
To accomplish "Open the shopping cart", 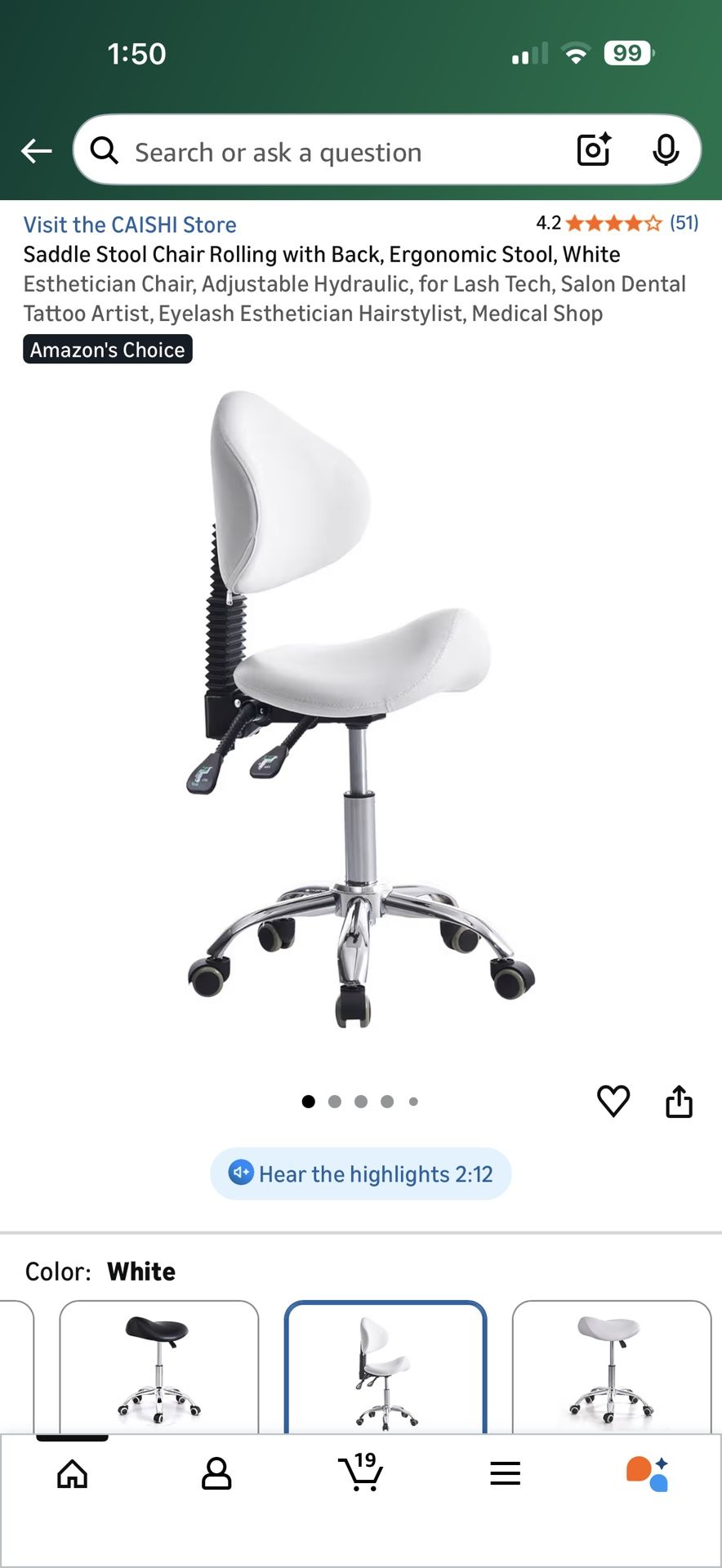I will [361, 1474].
